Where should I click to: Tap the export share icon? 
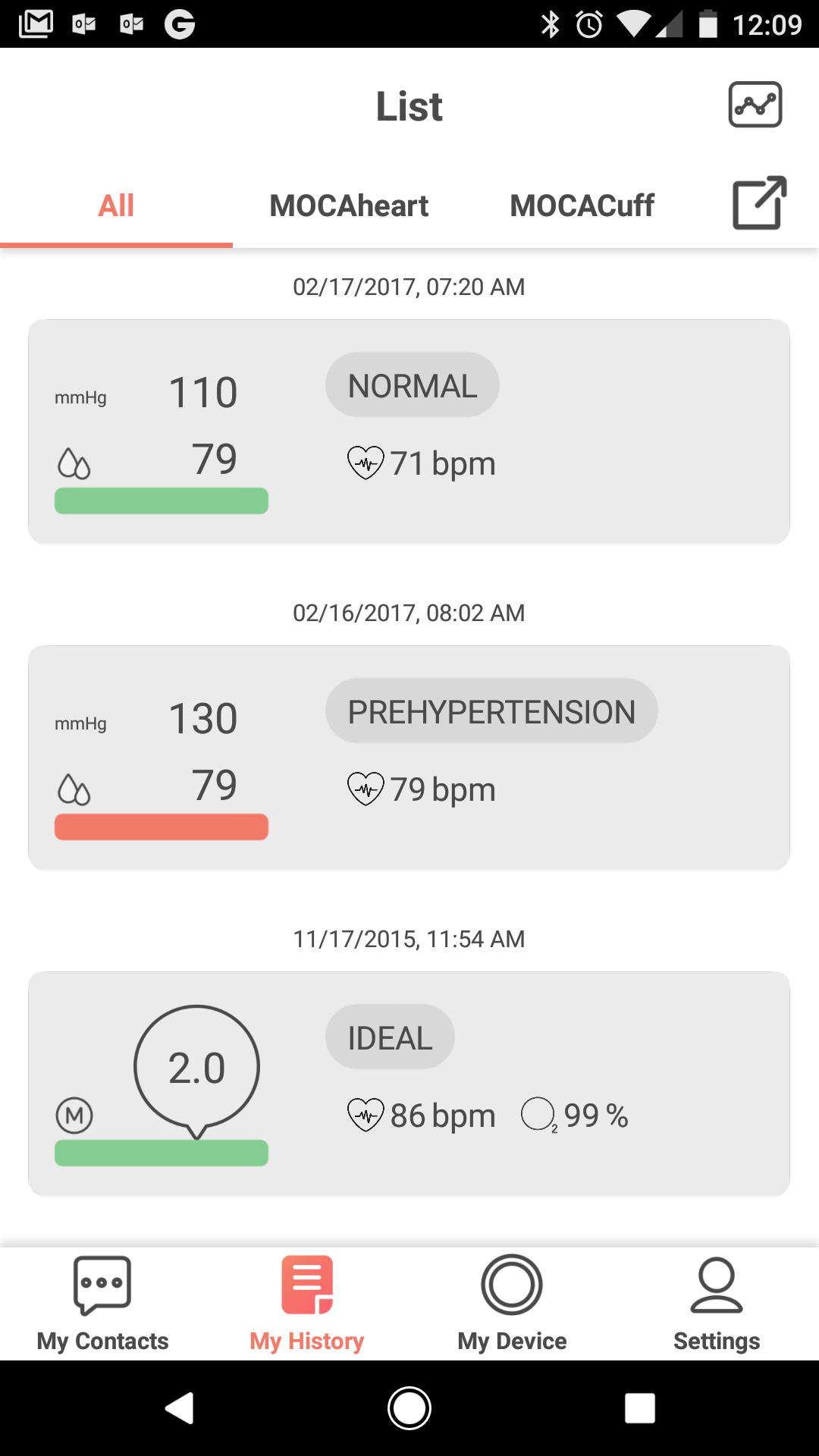click(759, 202)
